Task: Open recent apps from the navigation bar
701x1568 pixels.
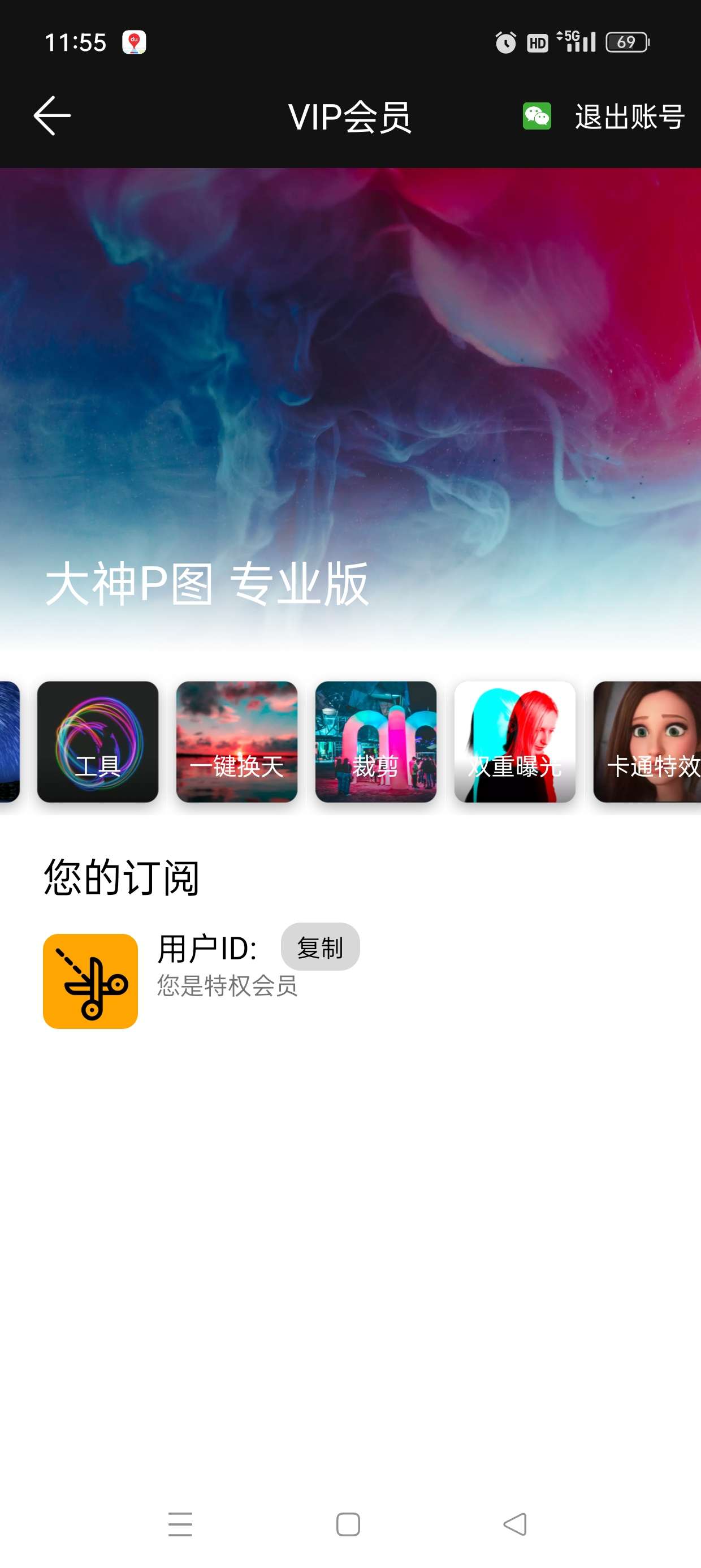Action: click(x=180, y=1523)
